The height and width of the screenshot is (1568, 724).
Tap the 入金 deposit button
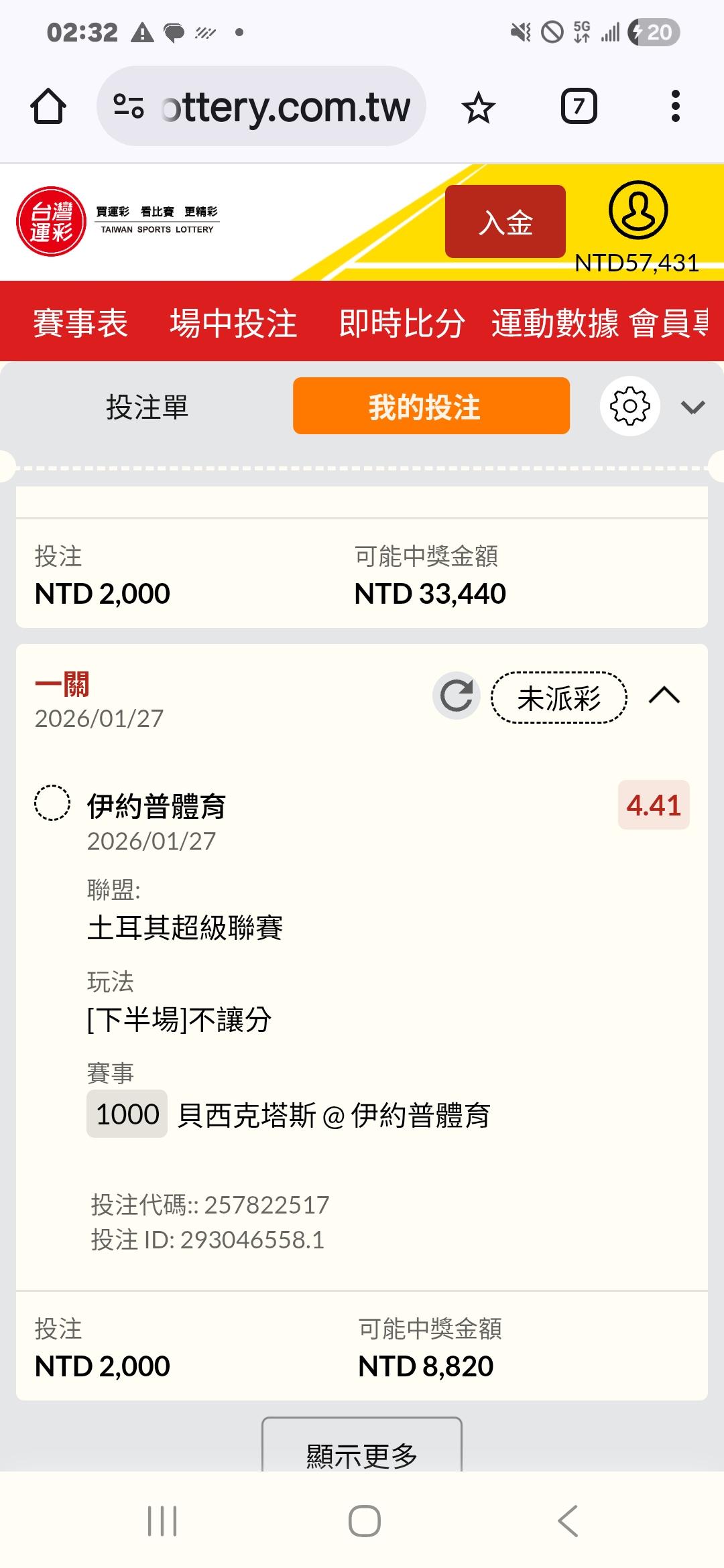point(505,222)
